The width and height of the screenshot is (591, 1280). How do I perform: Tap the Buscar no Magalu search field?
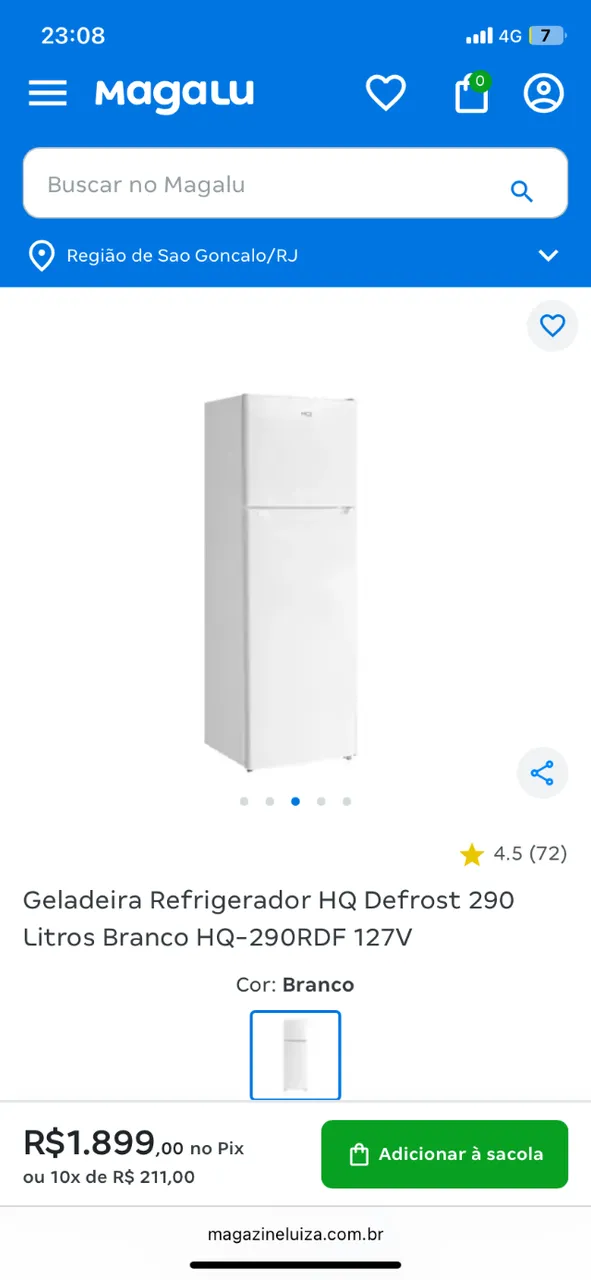coord(295,183)
